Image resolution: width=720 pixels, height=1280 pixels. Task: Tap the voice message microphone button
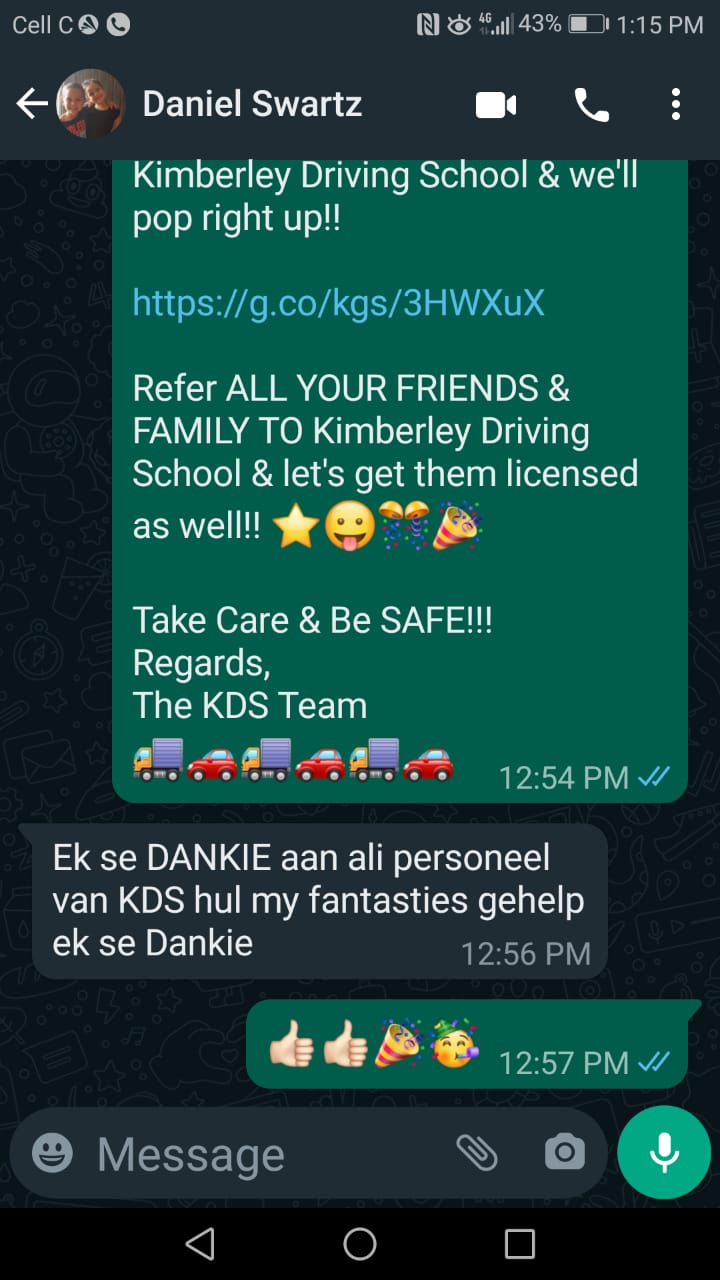click(664, 1153)
